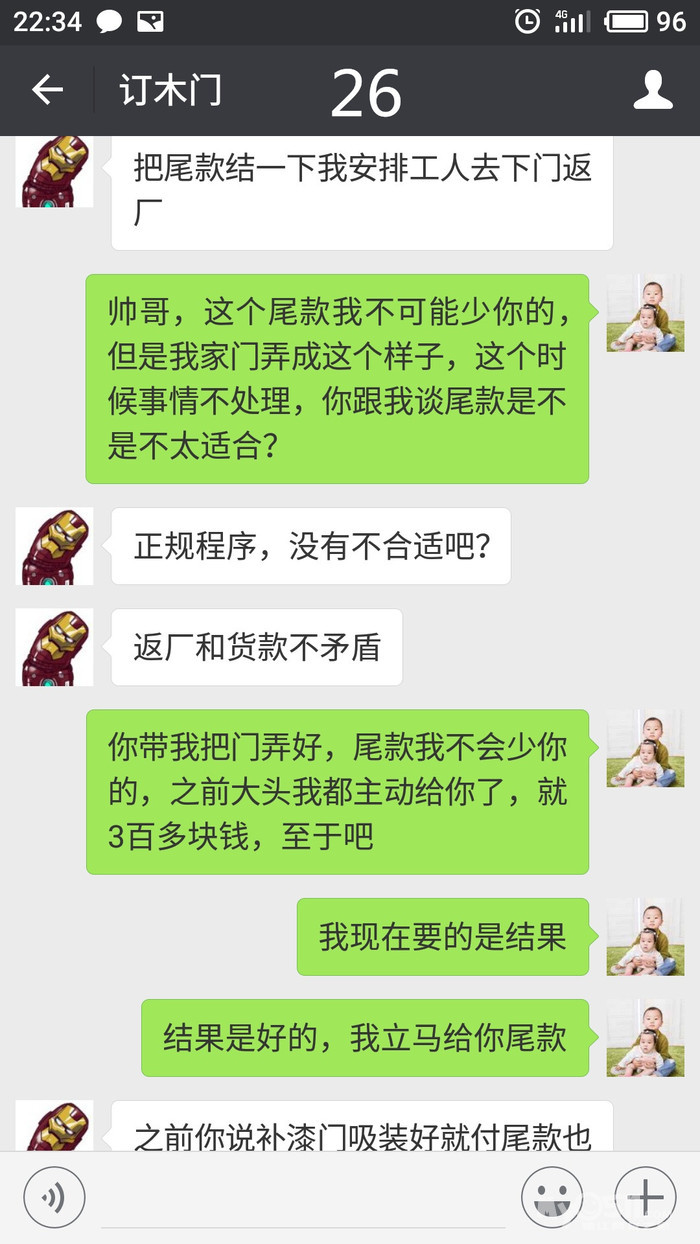Open the plus attachment menu
The image size is (700, 1244).
[645, 1196]
